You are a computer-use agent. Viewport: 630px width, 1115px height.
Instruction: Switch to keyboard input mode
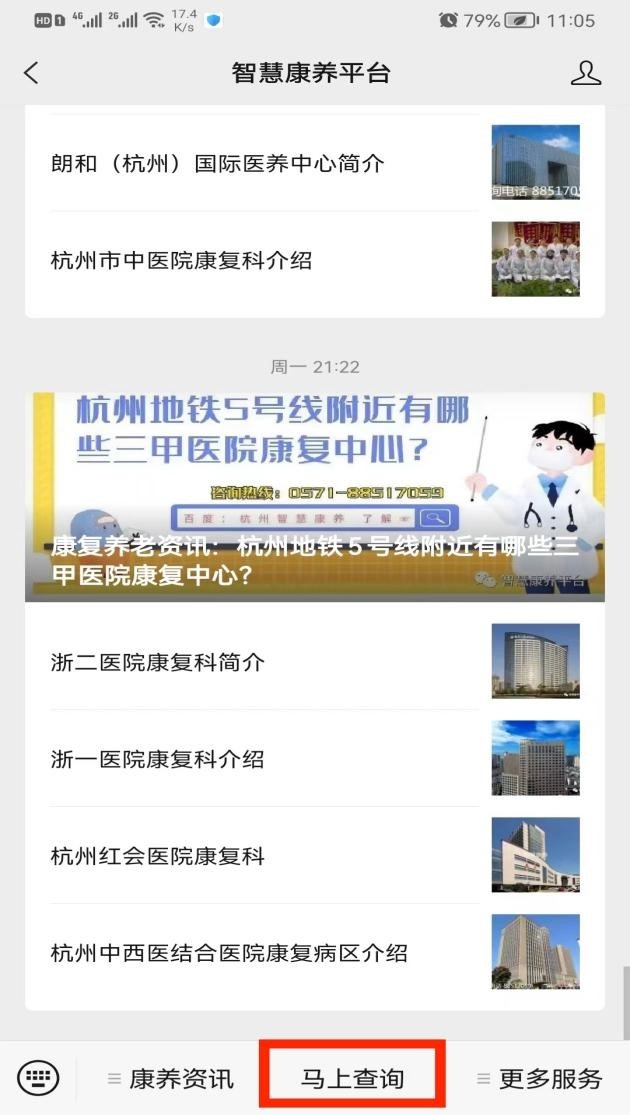[39, 1078]
